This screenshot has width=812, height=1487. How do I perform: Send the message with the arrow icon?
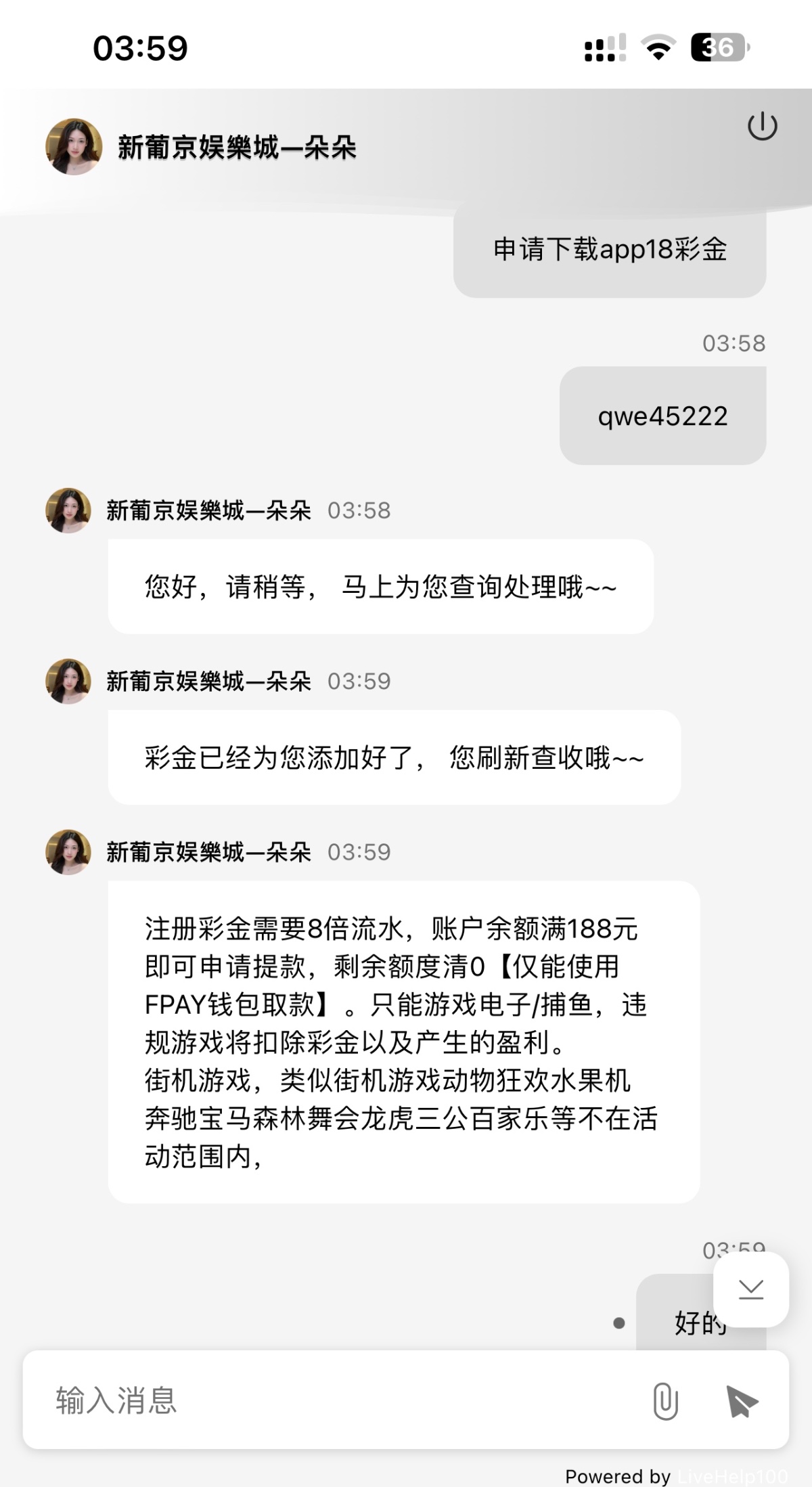[x=742, y=1400]
